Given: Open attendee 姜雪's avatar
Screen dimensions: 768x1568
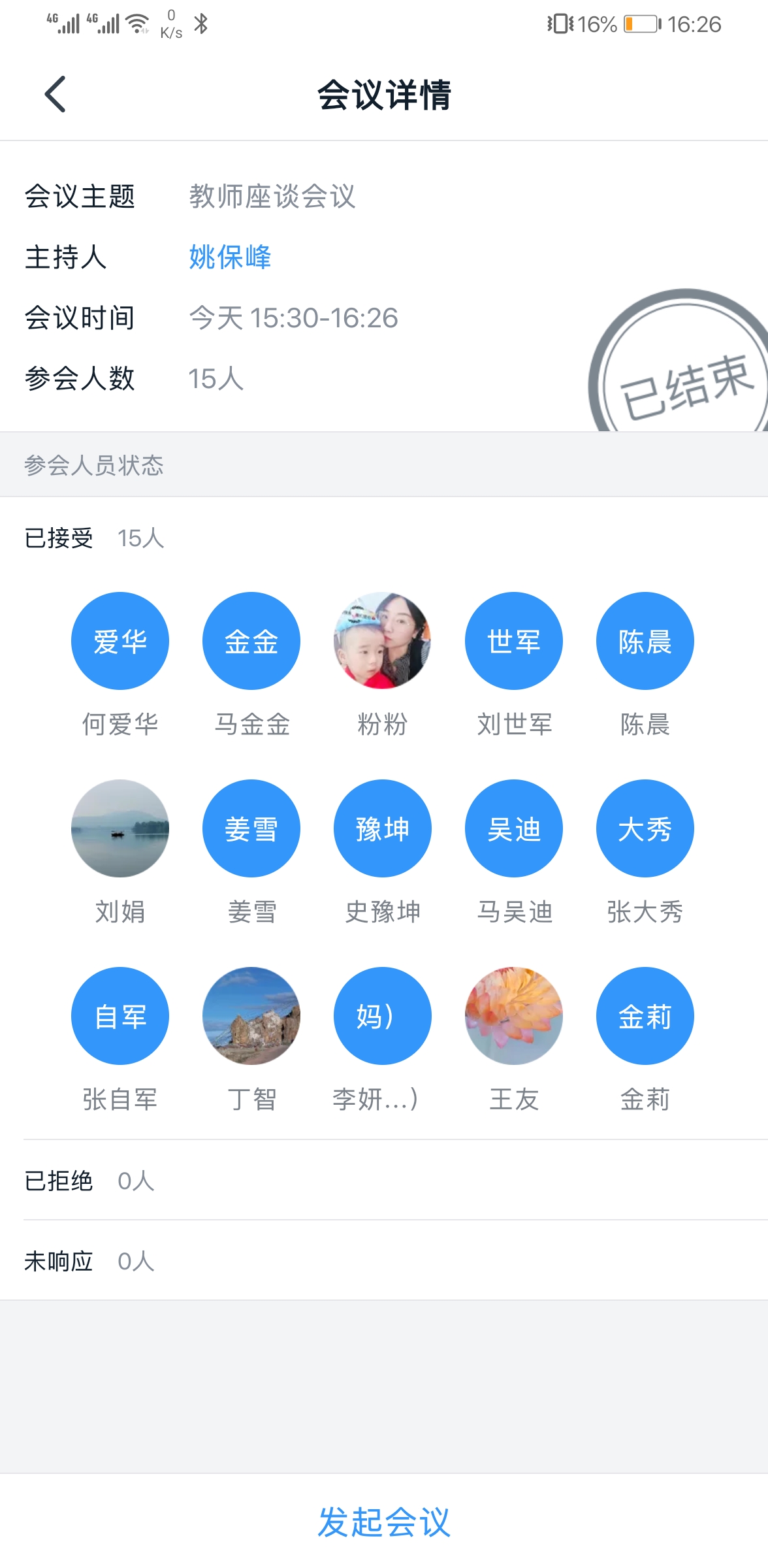Looking at the screenshot, I should pos(251,828).
